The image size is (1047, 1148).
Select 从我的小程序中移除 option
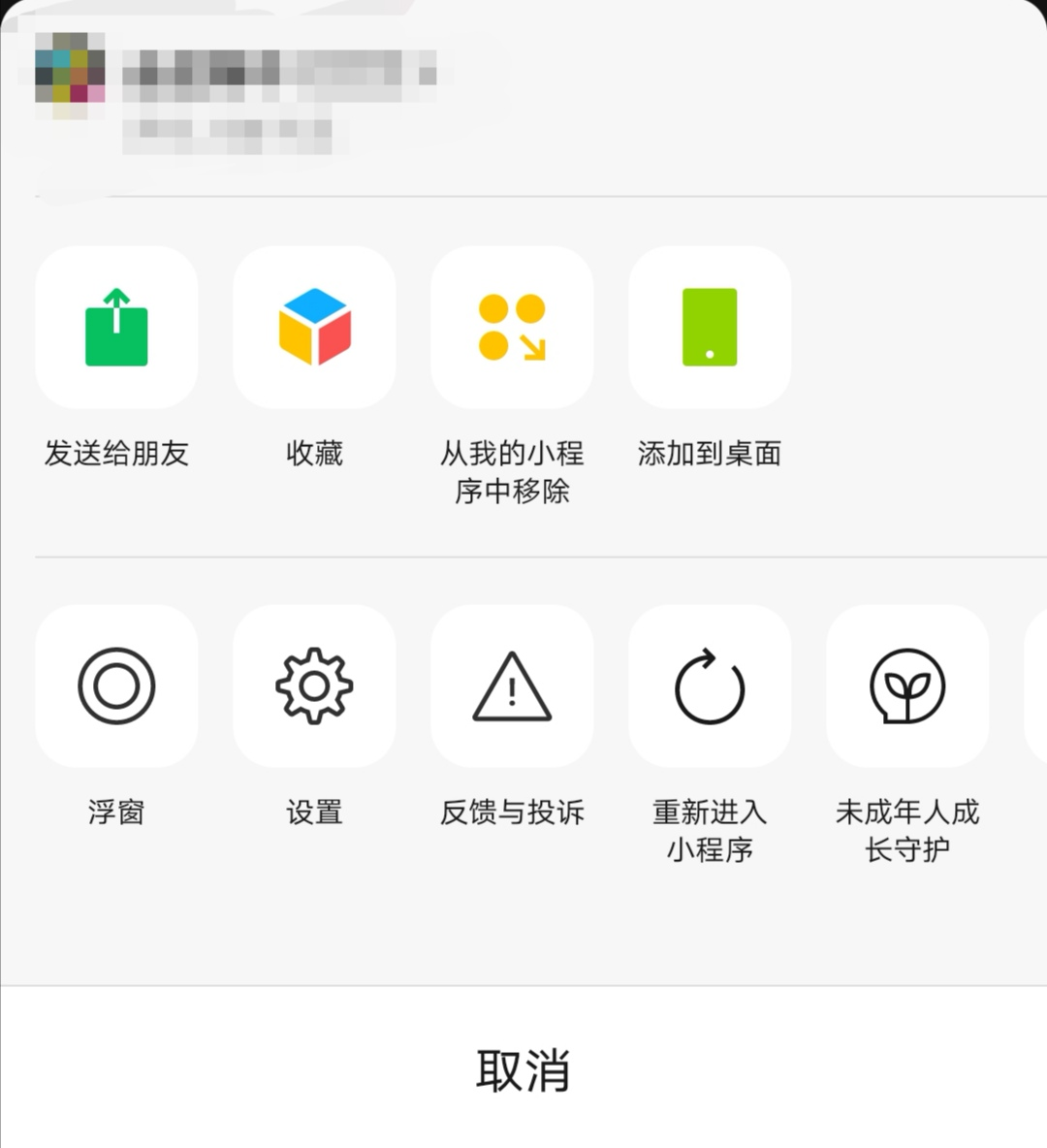click(x=512, y=328)
